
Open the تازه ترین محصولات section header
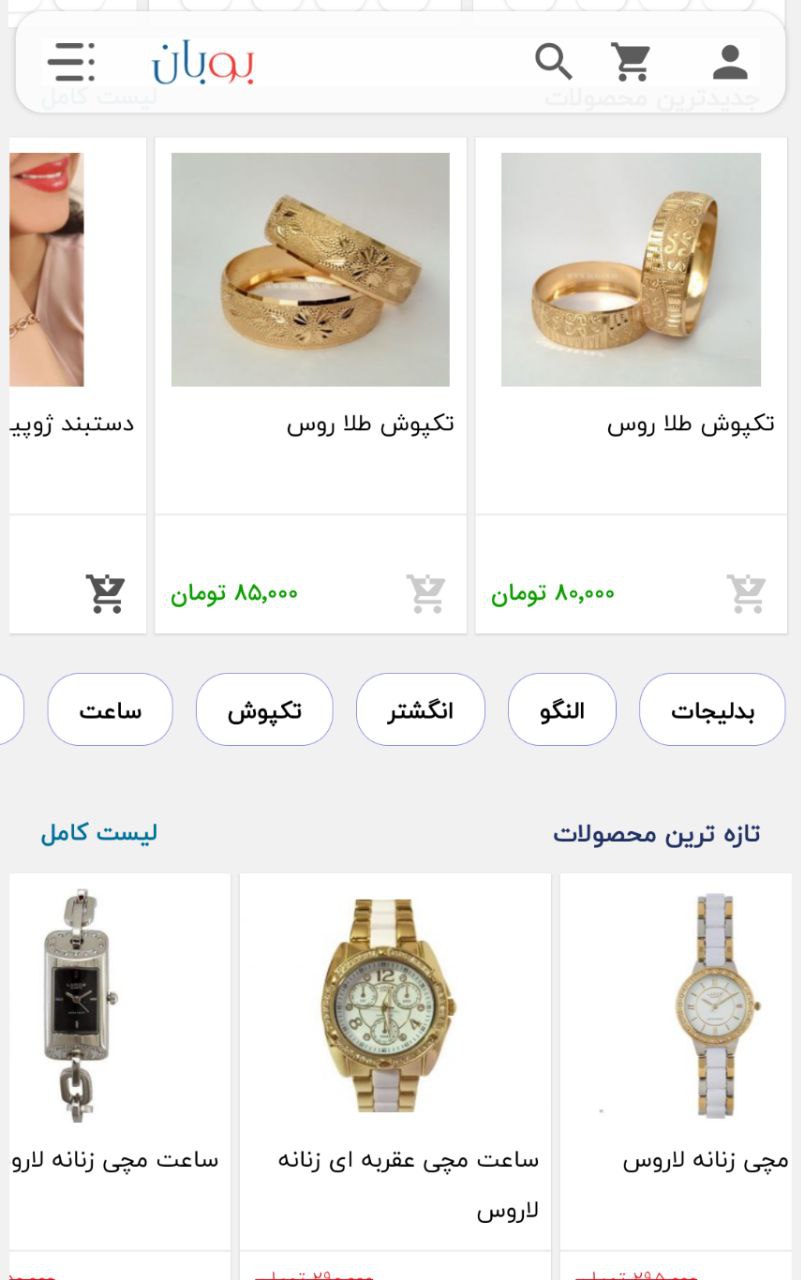pos(657,832)
